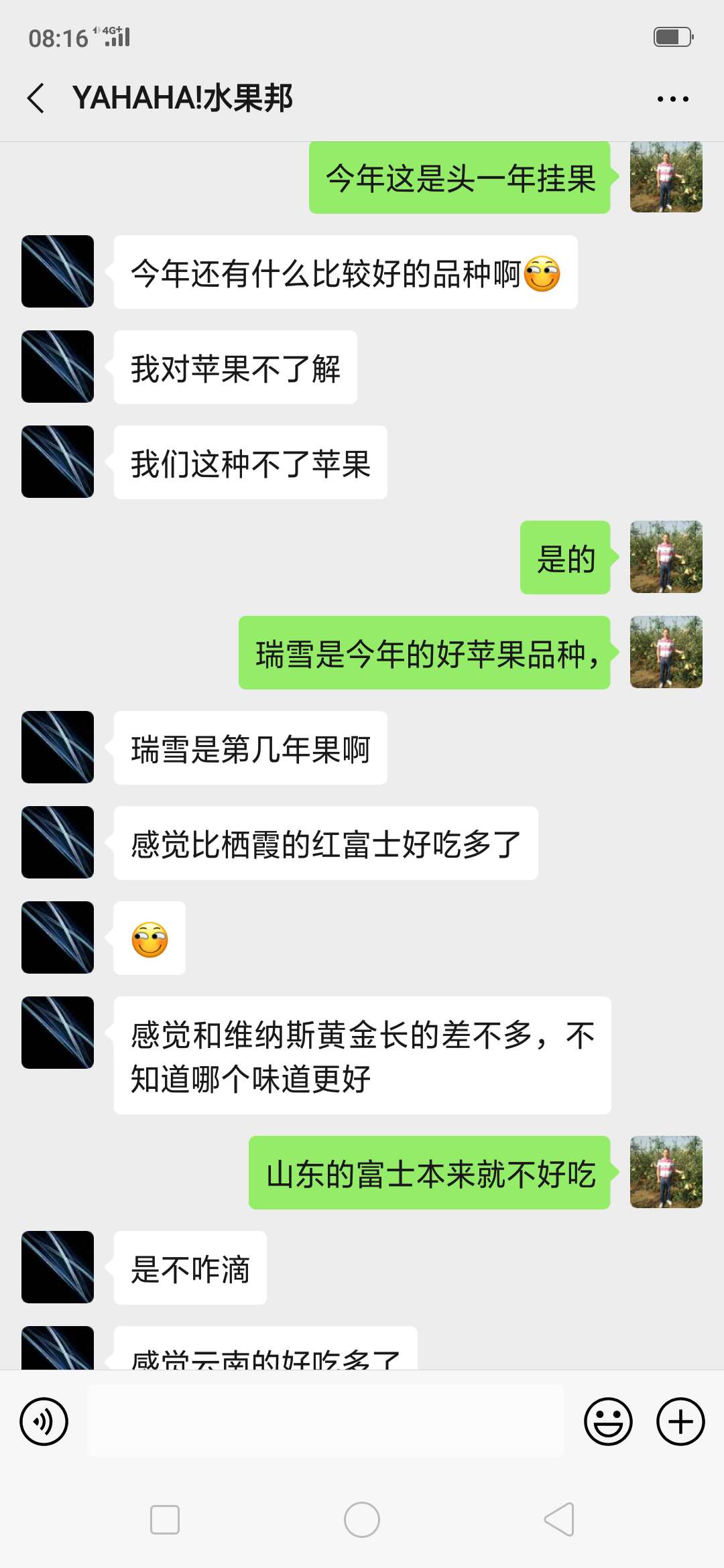Tap the system home button
Viewport: 724px width, 1568px height.
point(362,1520)
